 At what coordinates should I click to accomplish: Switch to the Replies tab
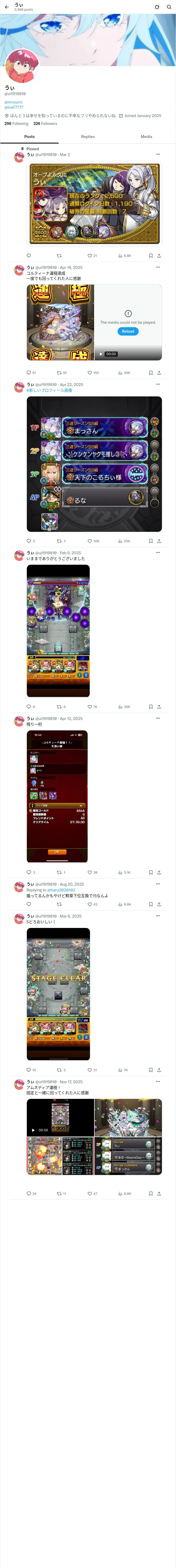coord(88,136)
